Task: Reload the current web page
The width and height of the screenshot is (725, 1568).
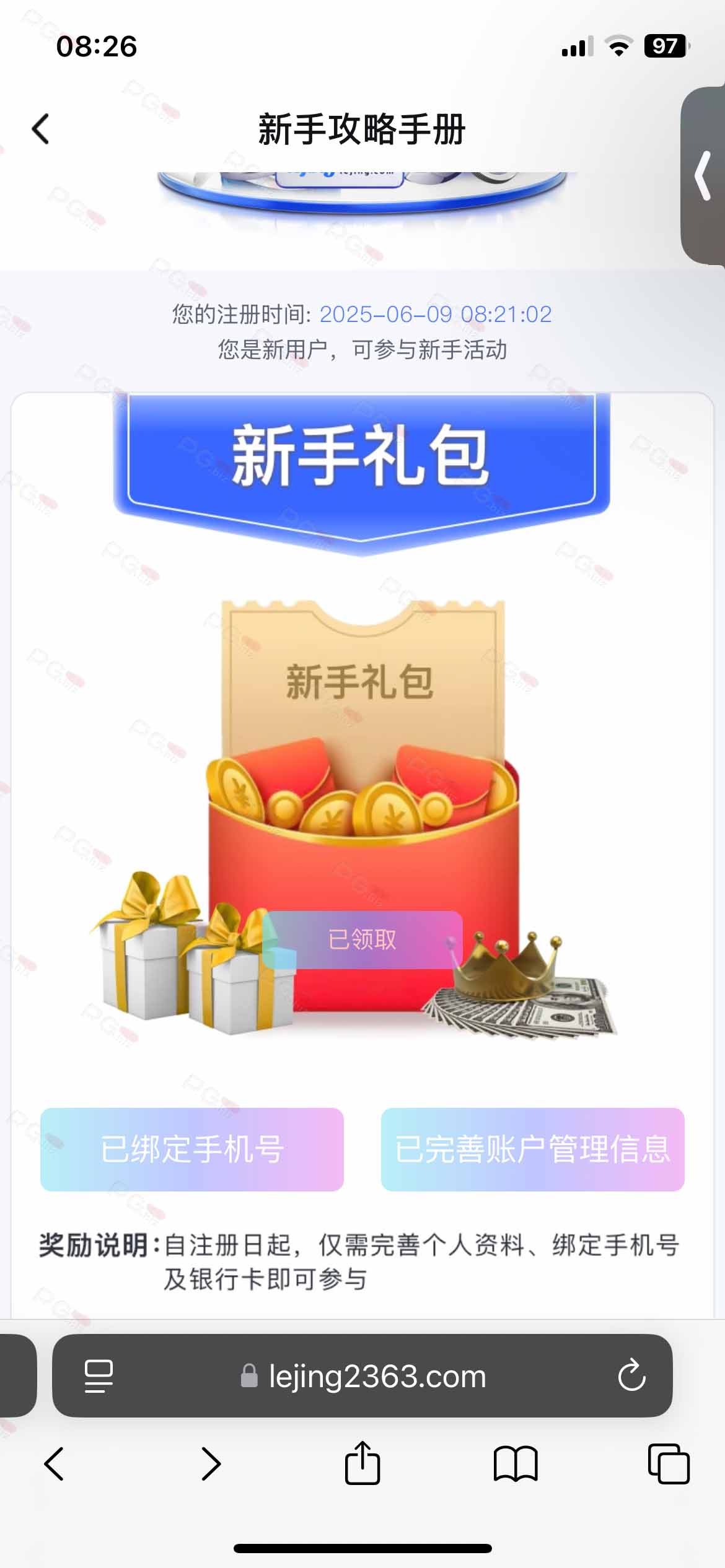Action: click(631, 1376)
